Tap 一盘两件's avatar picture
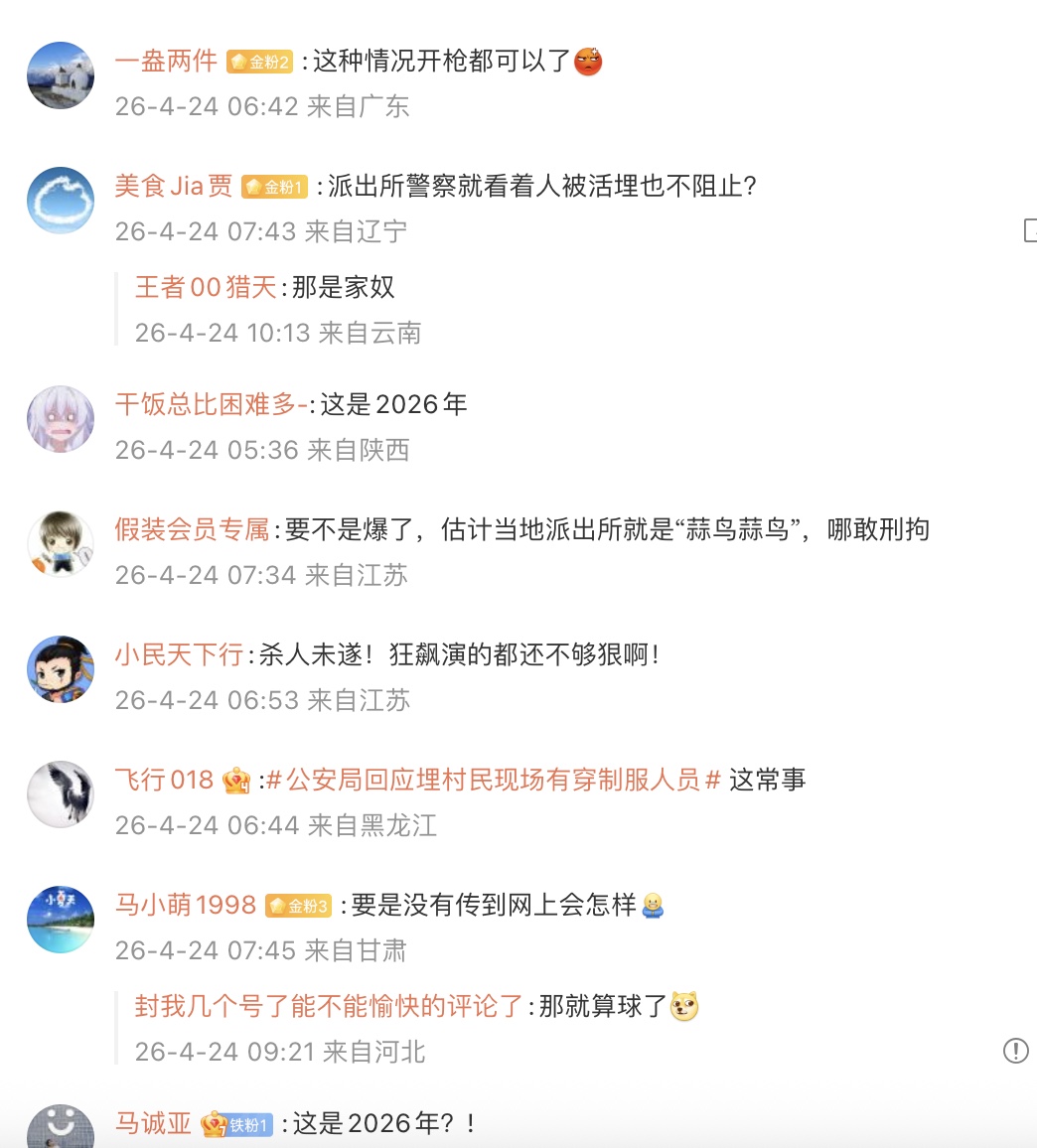 61,75
